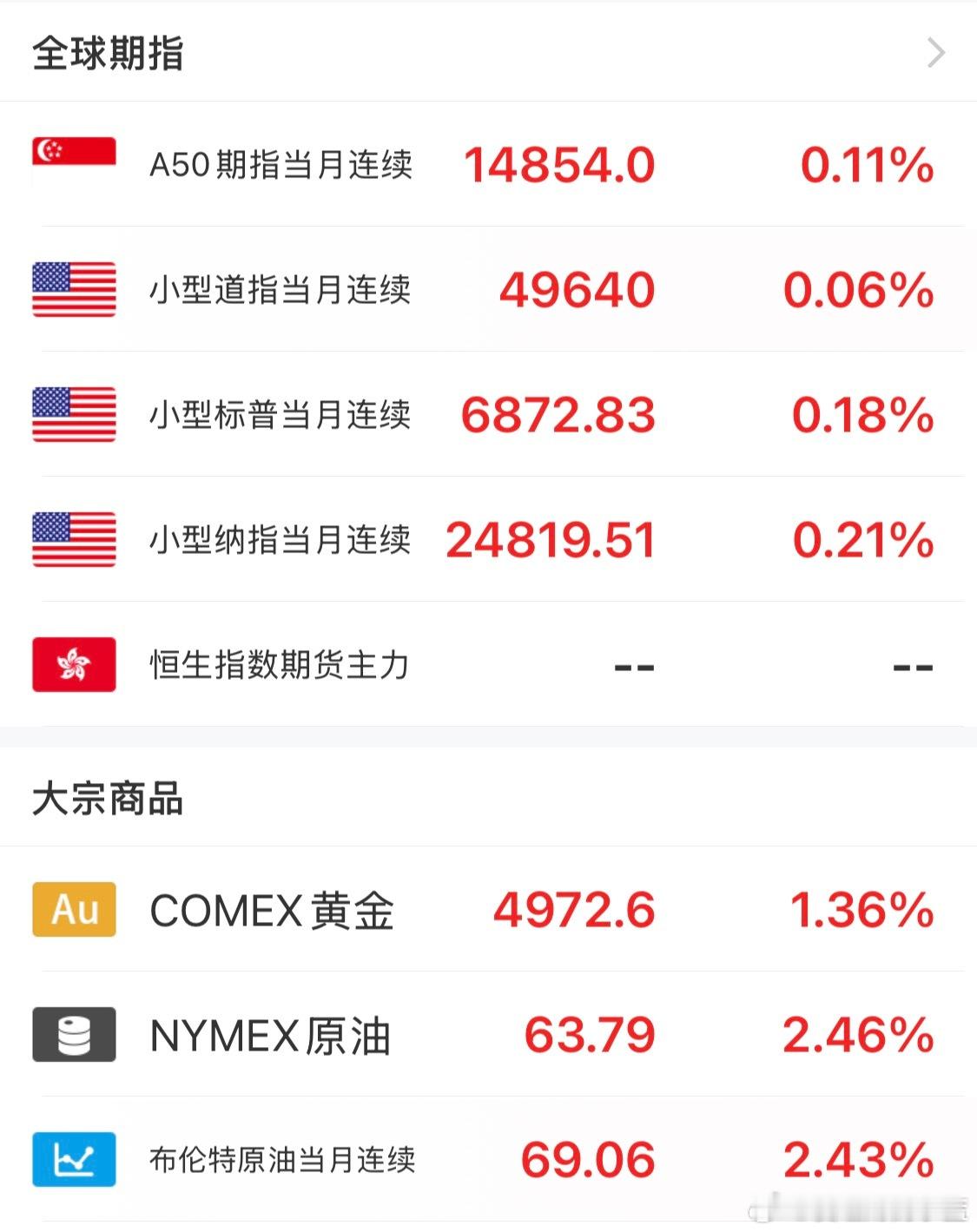977x1232 pixels.
Task: Select the gold Au icon beside COMEX 黄金
Action: pyautogui.click(x=74, y=910)
